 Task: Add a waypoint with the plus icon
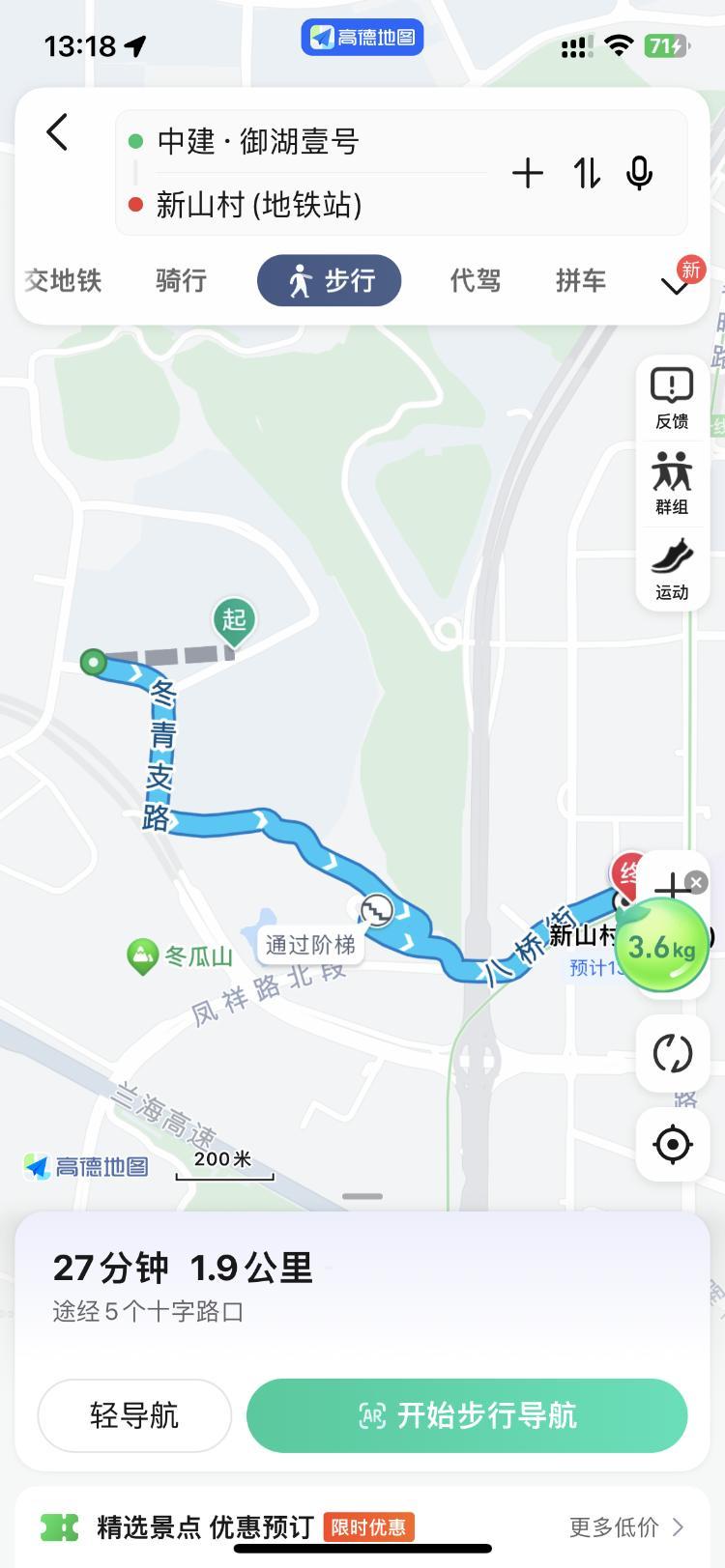click(x=528, y=174)
